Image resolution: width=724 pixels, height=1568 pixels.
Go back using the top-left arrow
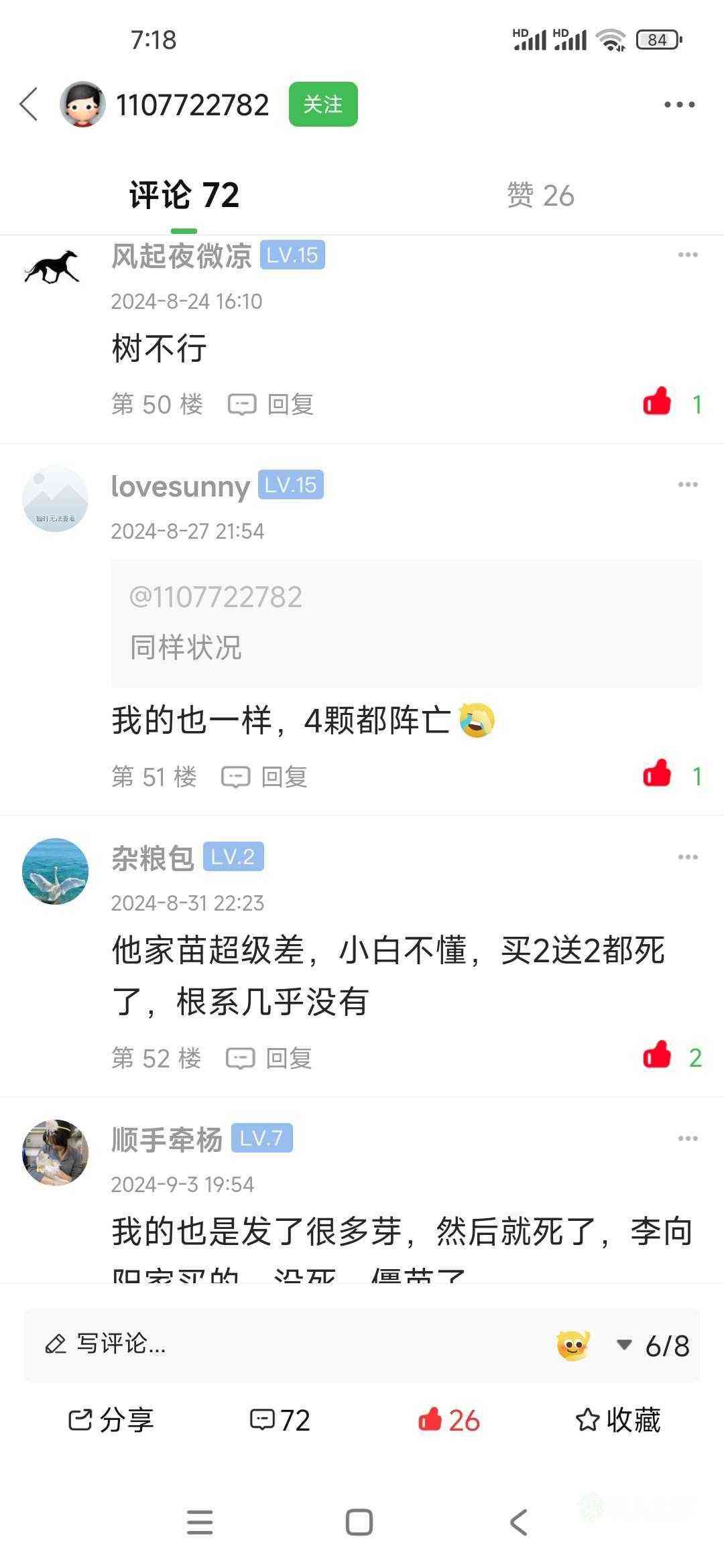[x=29, y=105]
